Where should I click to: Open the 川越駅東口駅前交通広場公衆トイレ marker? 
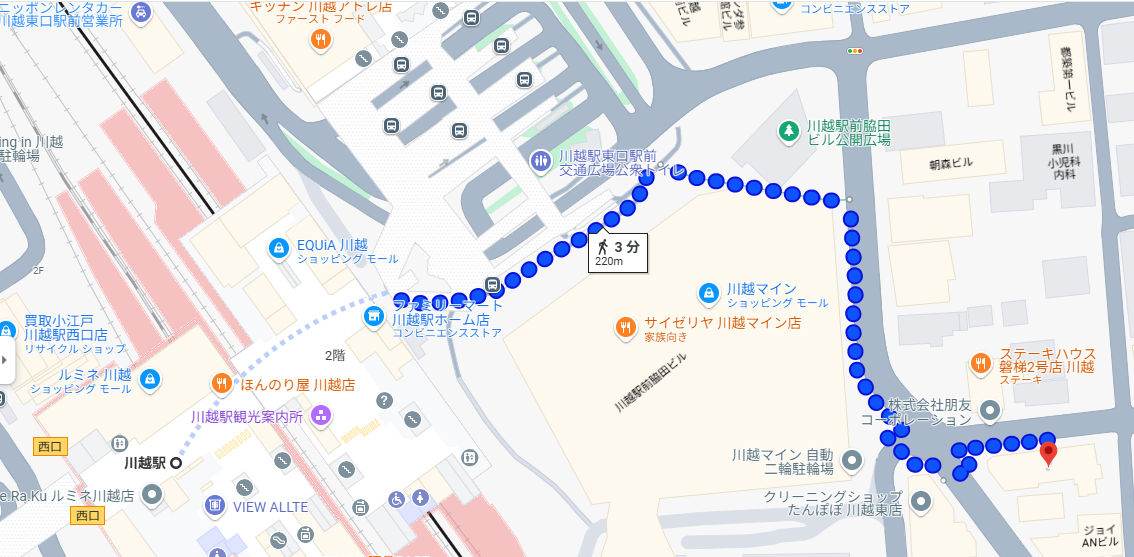point(540,161)
